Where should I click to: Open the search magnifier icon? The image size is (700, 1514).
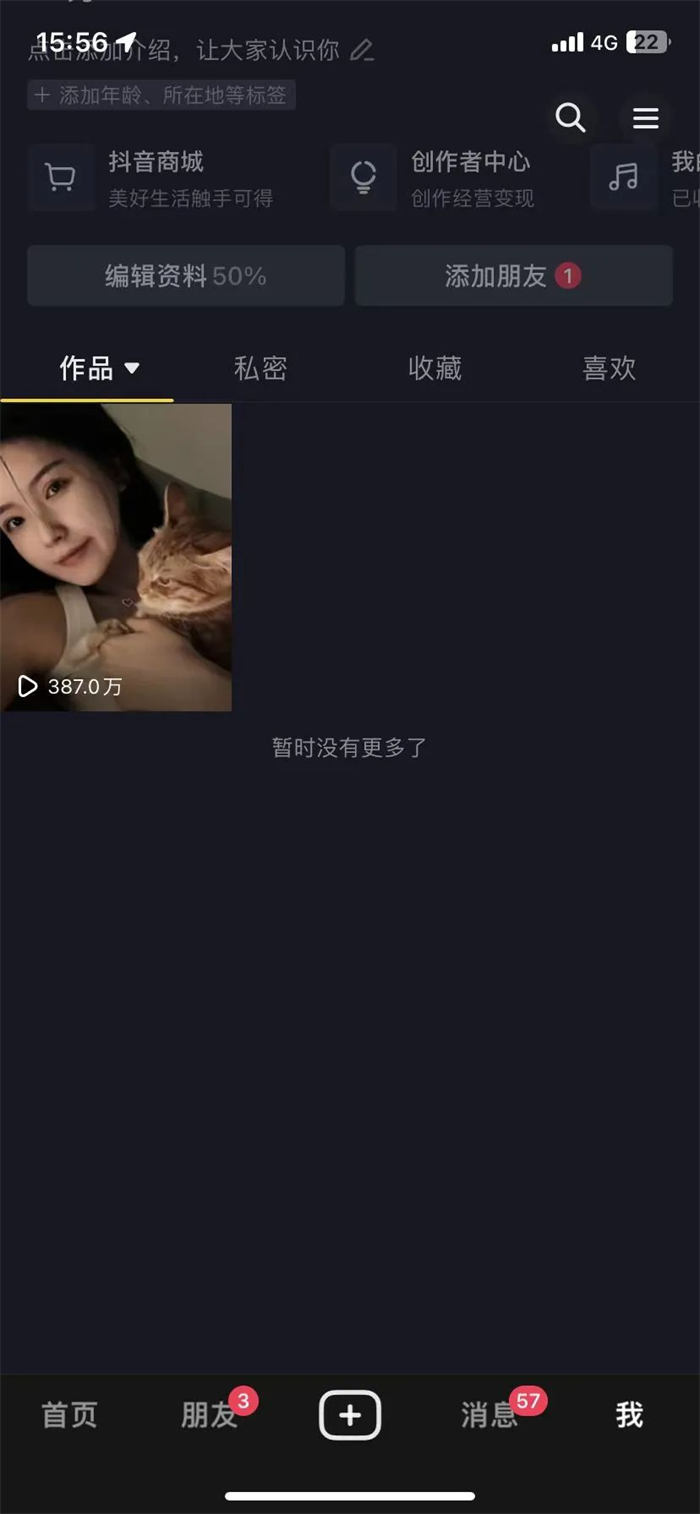tap(570, 118)
